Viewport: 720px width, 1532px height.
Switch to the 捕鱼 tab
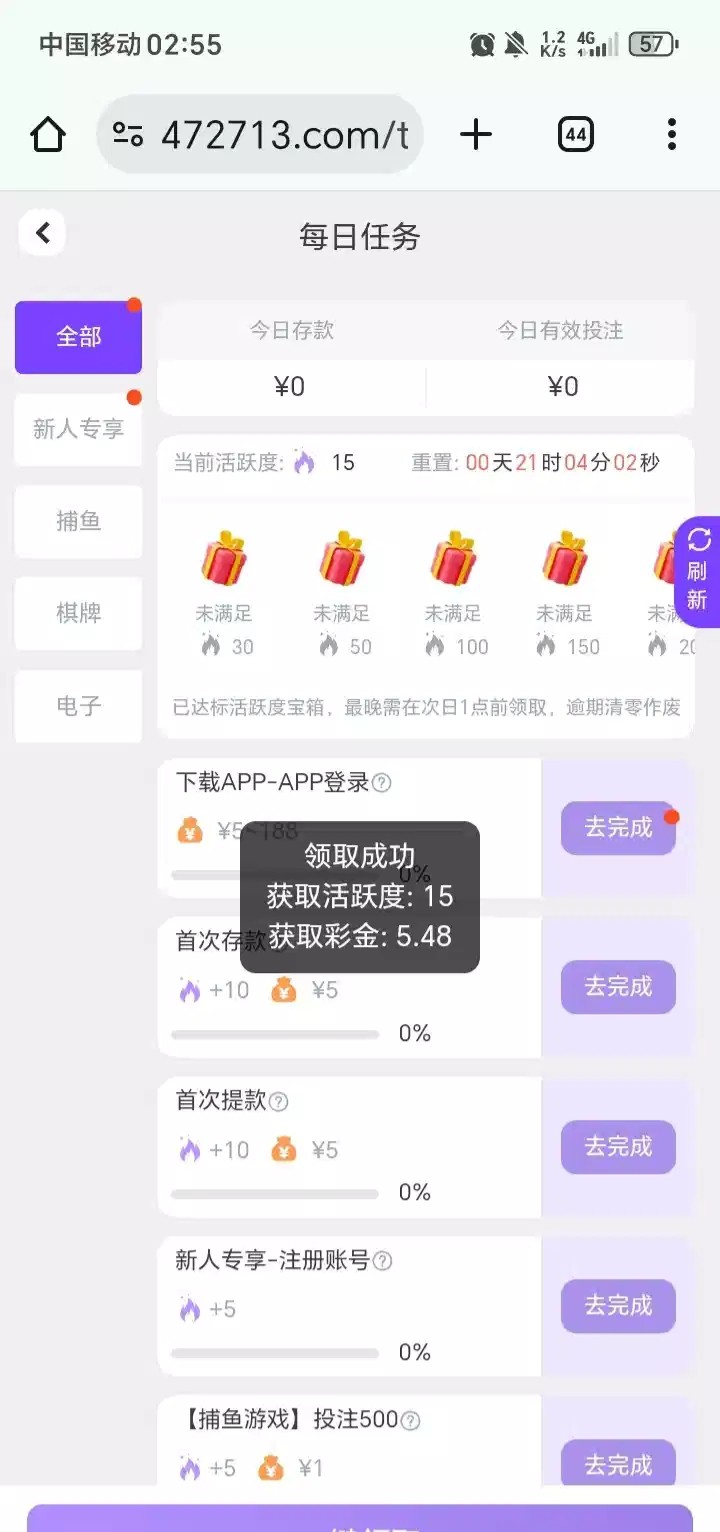tap(78, 521)
